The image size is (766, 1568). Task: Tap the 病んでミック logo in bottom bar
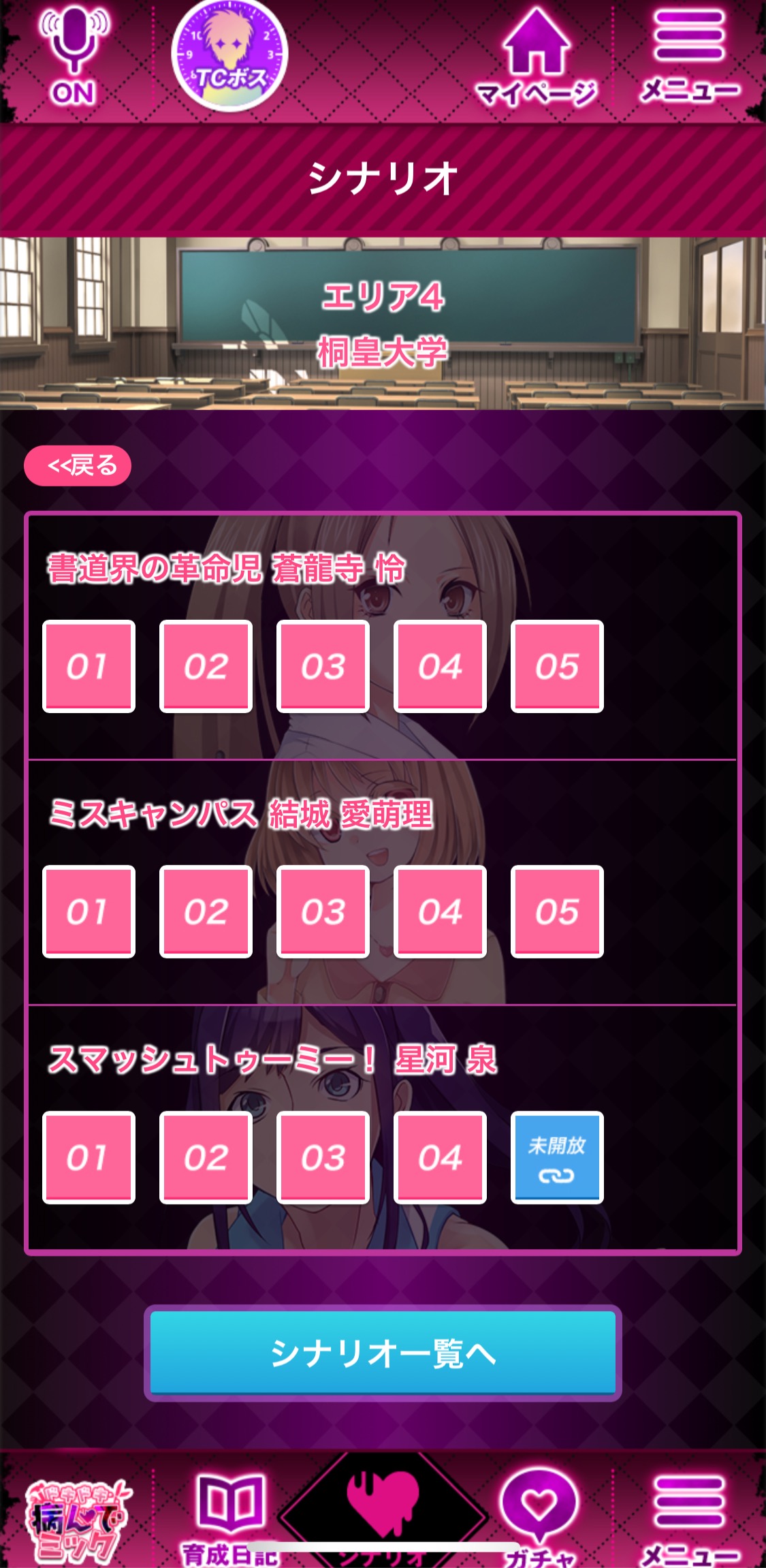75,1520
